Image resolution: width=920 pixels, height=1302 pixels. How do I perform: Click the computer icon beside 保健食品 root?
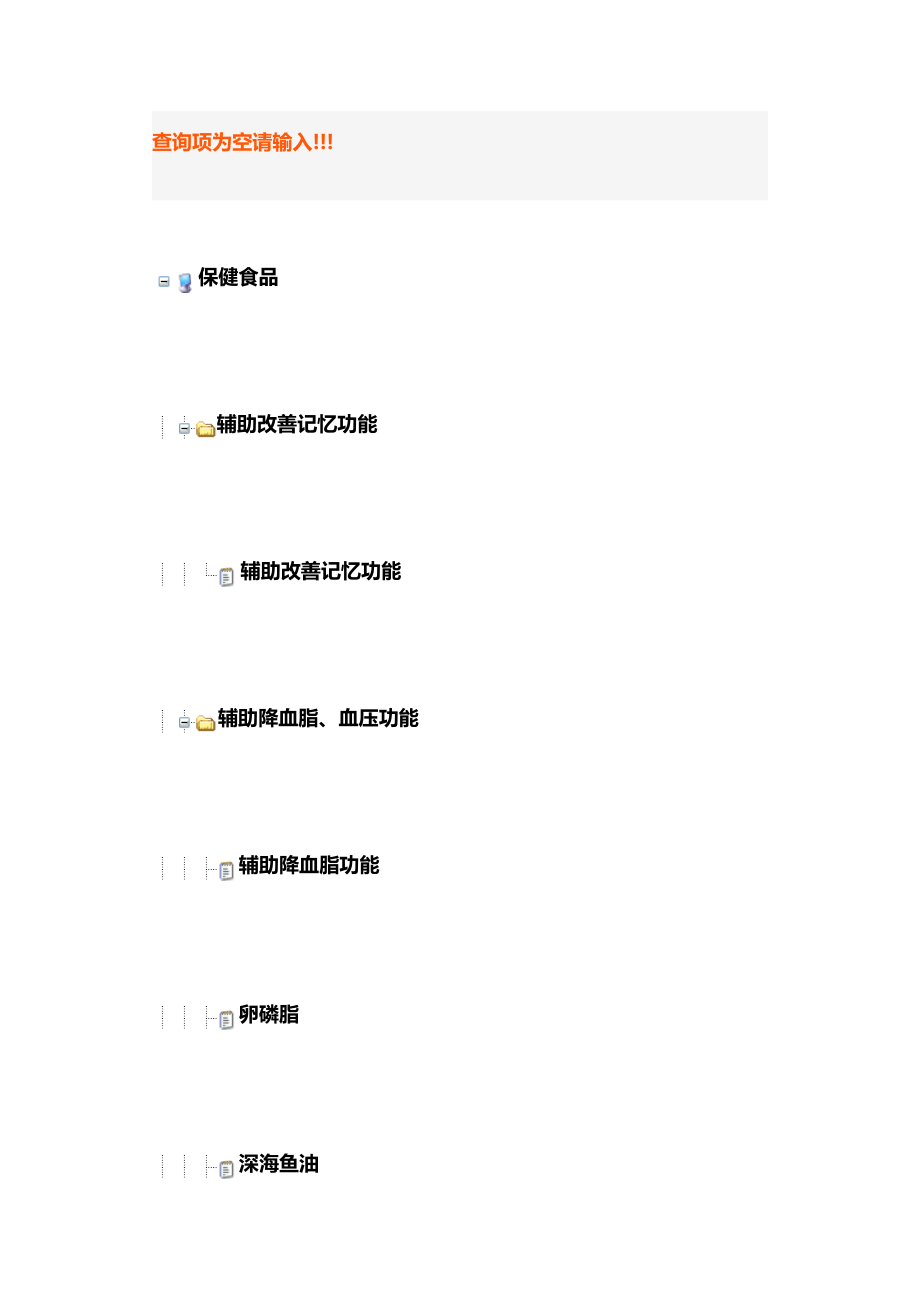pyautogui.click(x=182, y=281)
